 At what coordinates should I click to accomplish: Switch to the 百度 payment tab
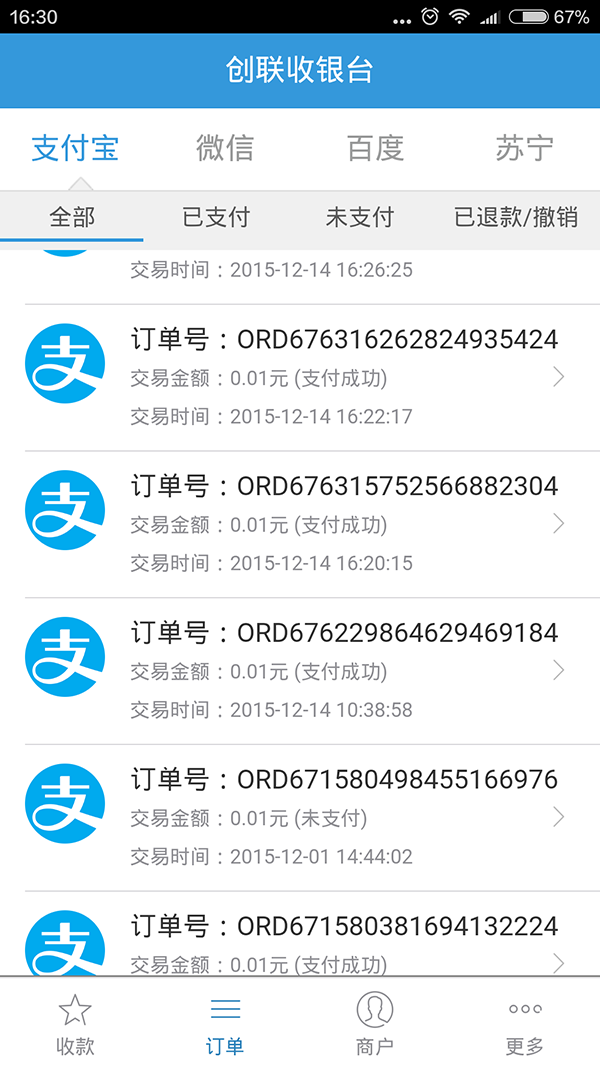[376, 148]
